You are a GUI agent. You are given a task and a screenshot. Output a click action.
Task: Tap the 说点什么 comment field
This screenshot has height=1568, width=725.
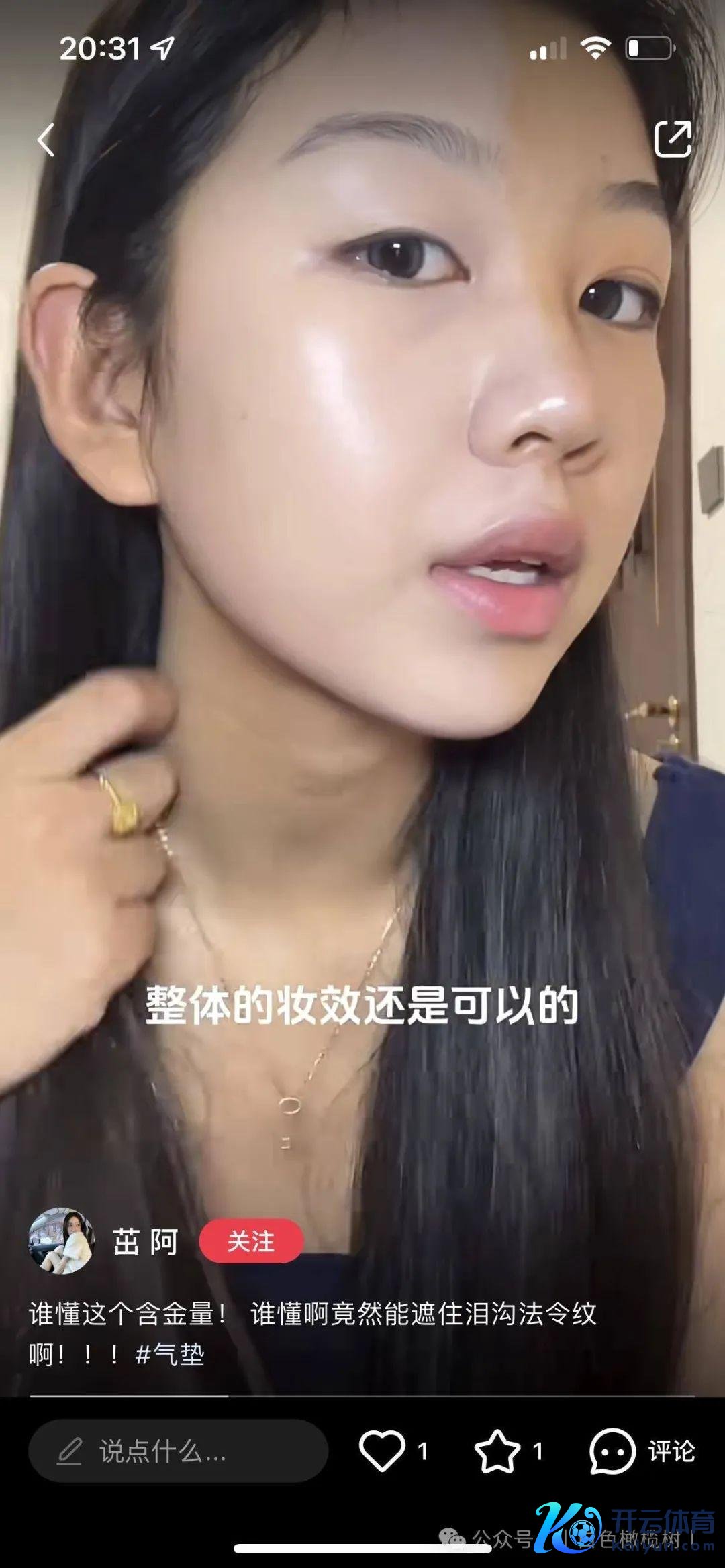pyautogui.click(x=178, y=1451)
